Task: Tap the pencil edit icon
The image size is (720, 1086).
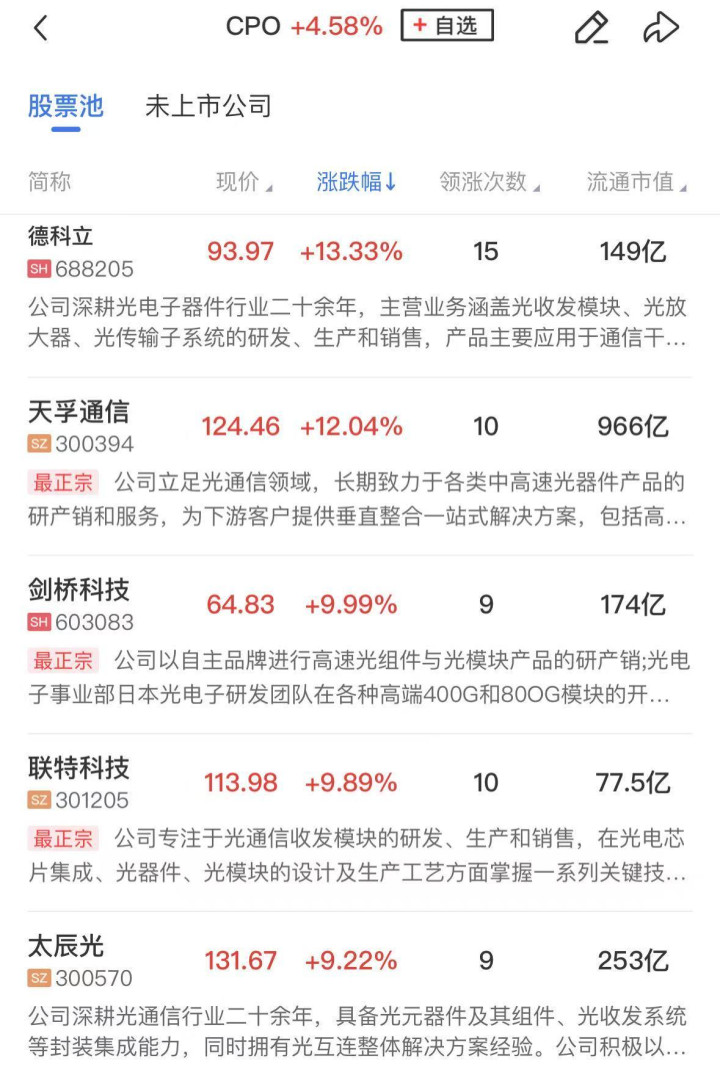Action: [x=591, y=29]
